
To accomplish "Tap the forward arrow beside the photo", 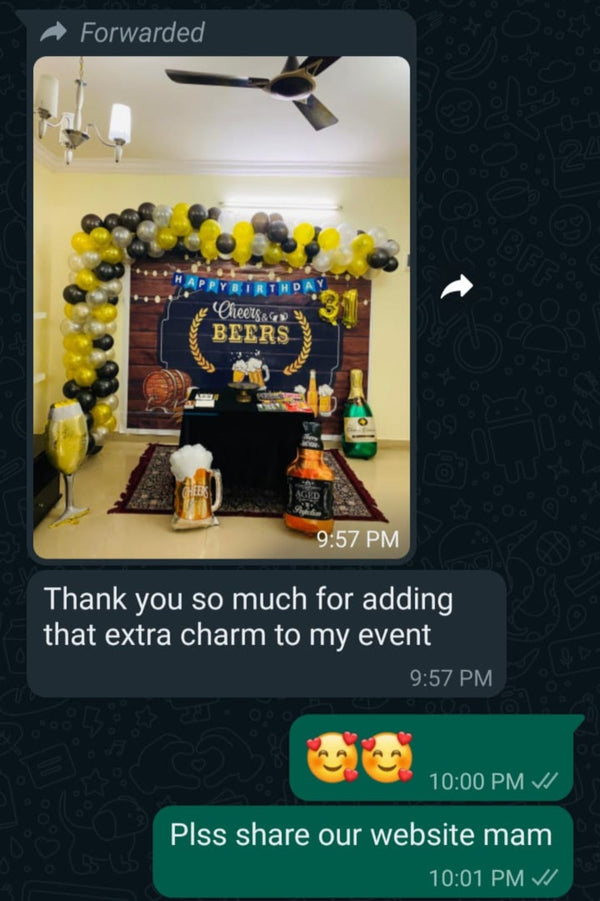I will [x=456, y=288].
